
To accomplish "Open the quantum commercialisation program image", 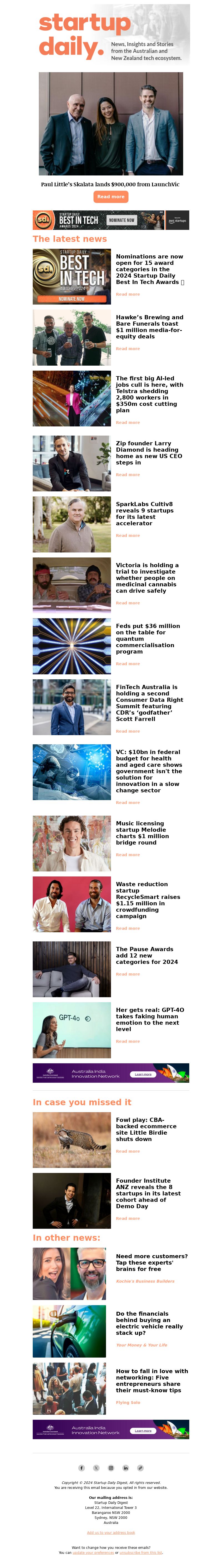I will coord(72,646).
